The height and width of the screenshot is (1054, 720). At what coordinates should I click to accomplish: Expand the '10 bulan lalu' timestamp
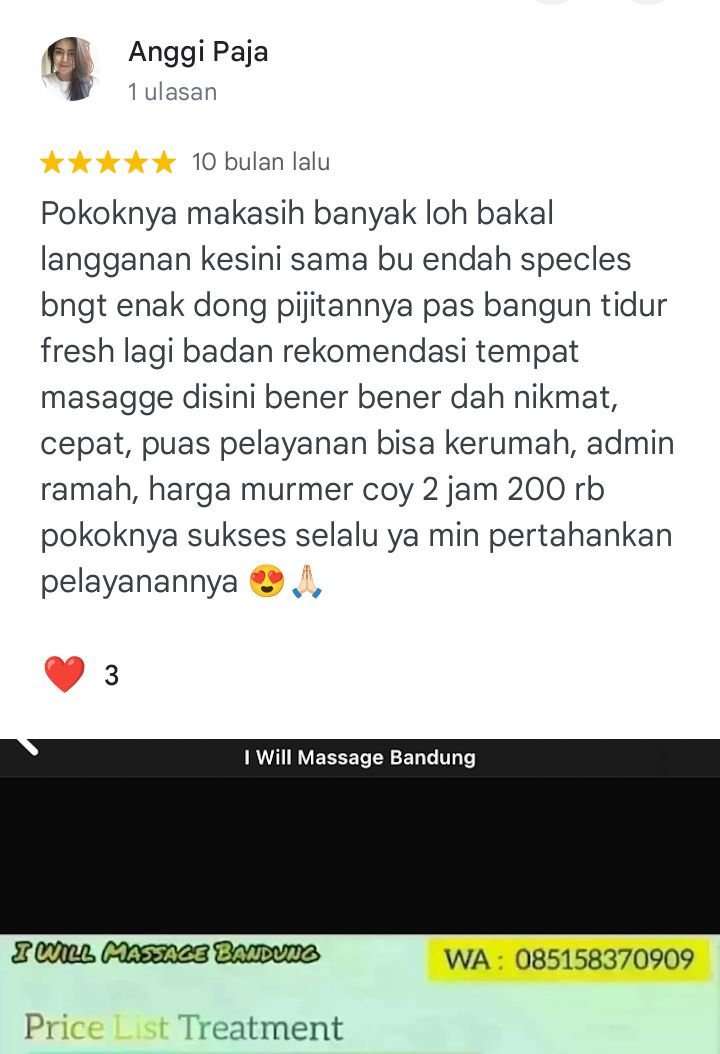(260, 161)
